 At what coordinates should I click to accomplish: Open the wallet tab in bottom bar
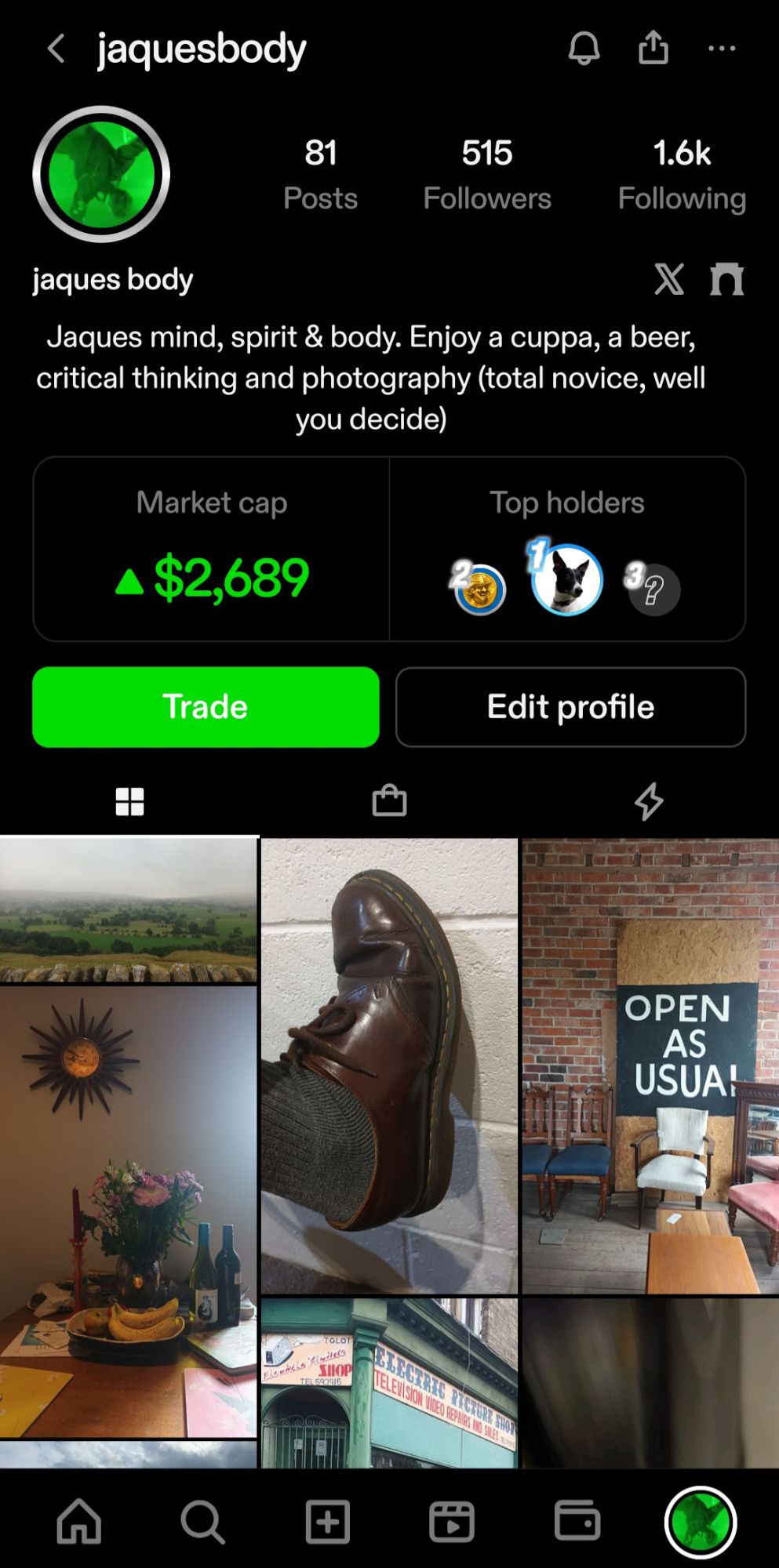click(x=577, y=1522)
